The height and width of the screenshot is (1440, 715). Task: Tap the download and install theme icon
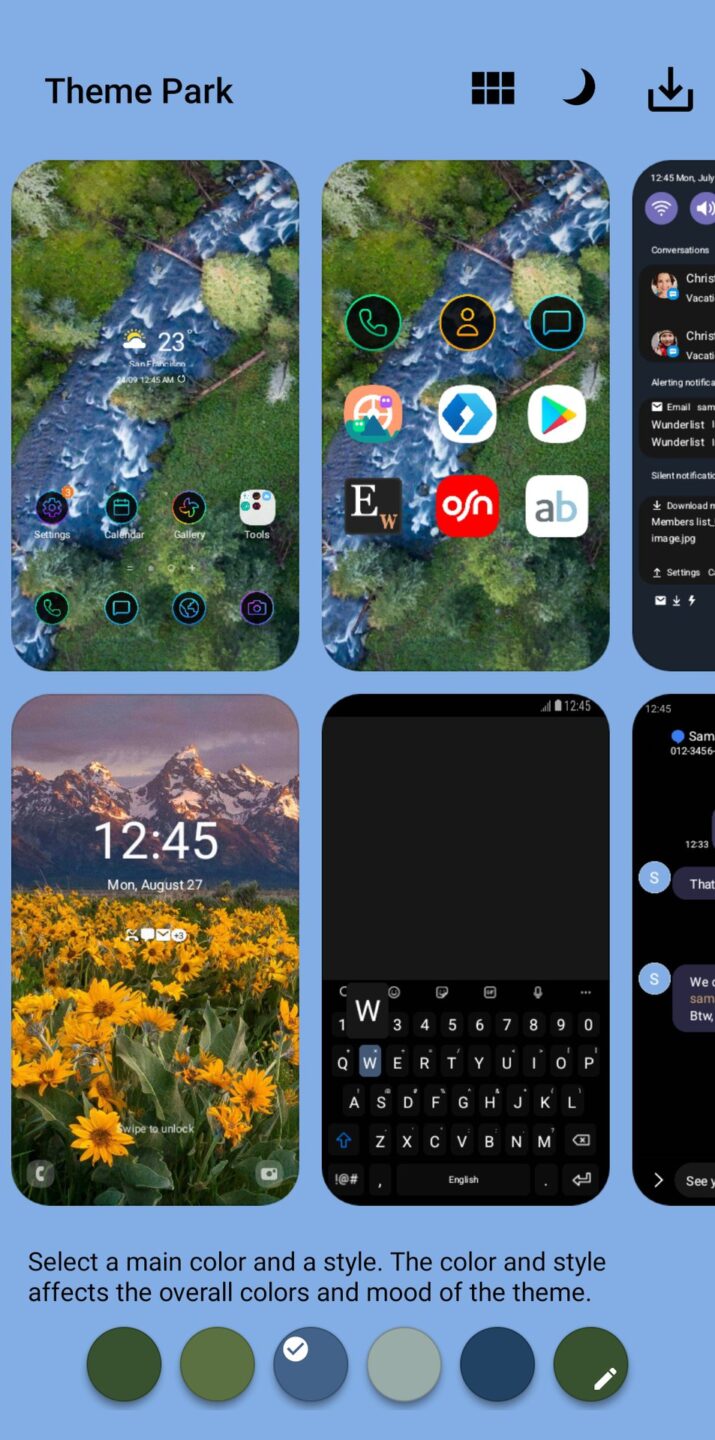pos(670,89)
